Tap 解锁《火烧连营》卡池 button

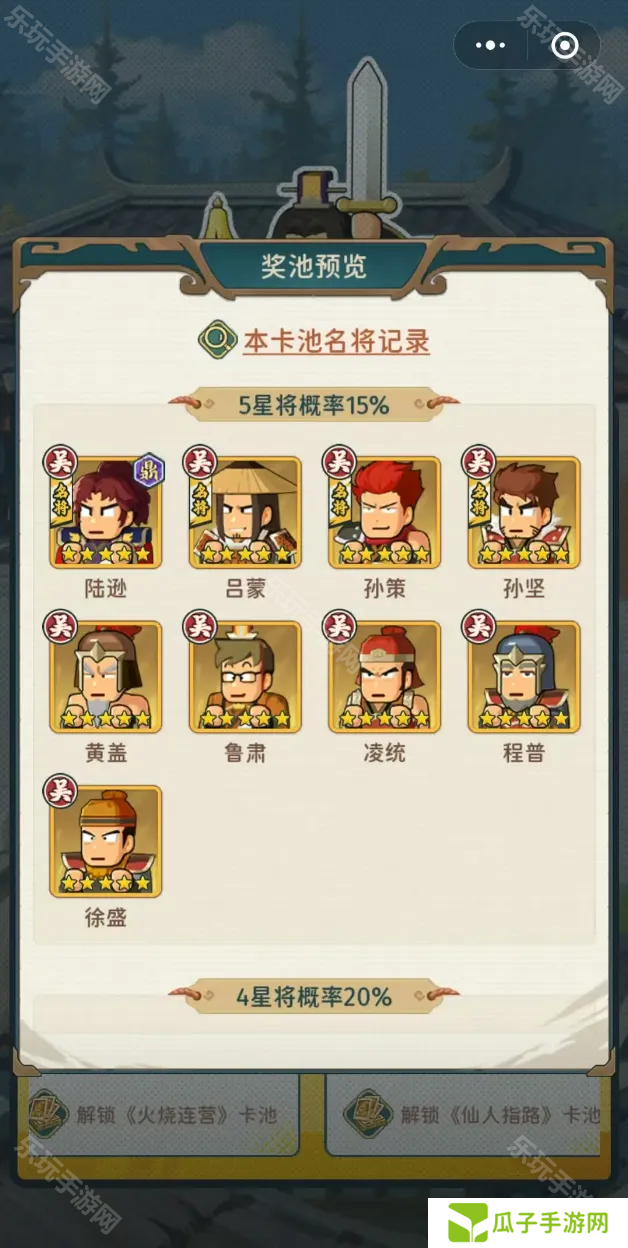pos(158,1114)
